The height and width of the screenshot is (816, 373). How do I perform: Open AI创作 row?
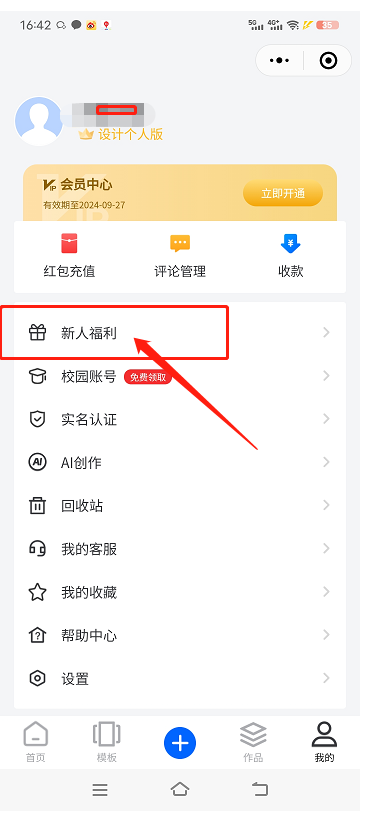point(180,462)
